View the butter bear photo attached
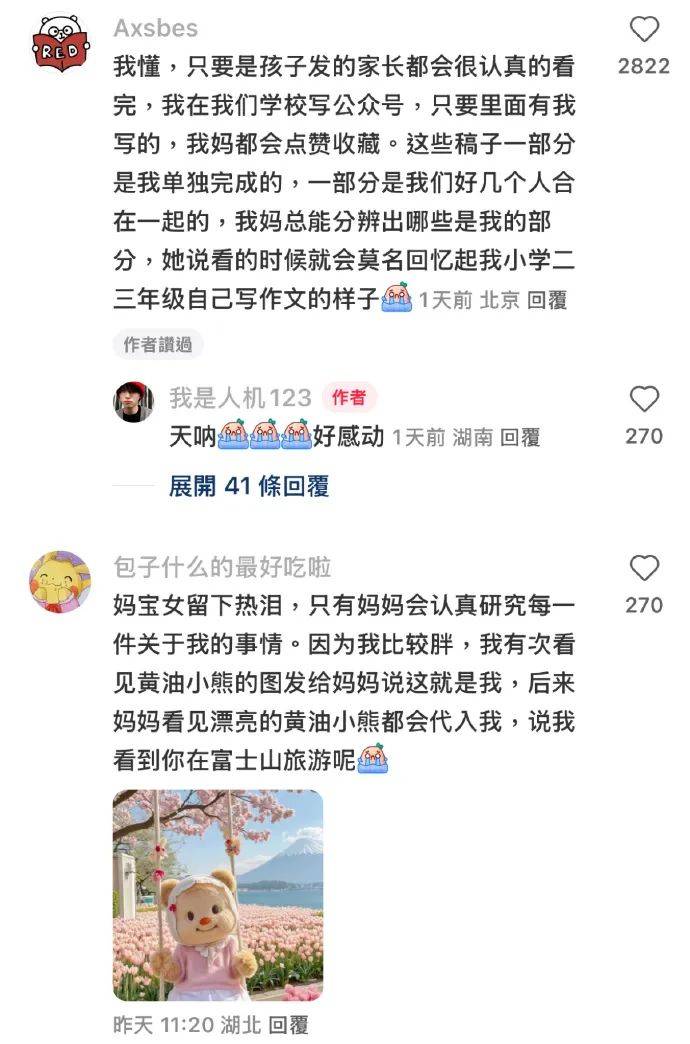The width and height of the screenshot is (690, 1044). (218, 895)
